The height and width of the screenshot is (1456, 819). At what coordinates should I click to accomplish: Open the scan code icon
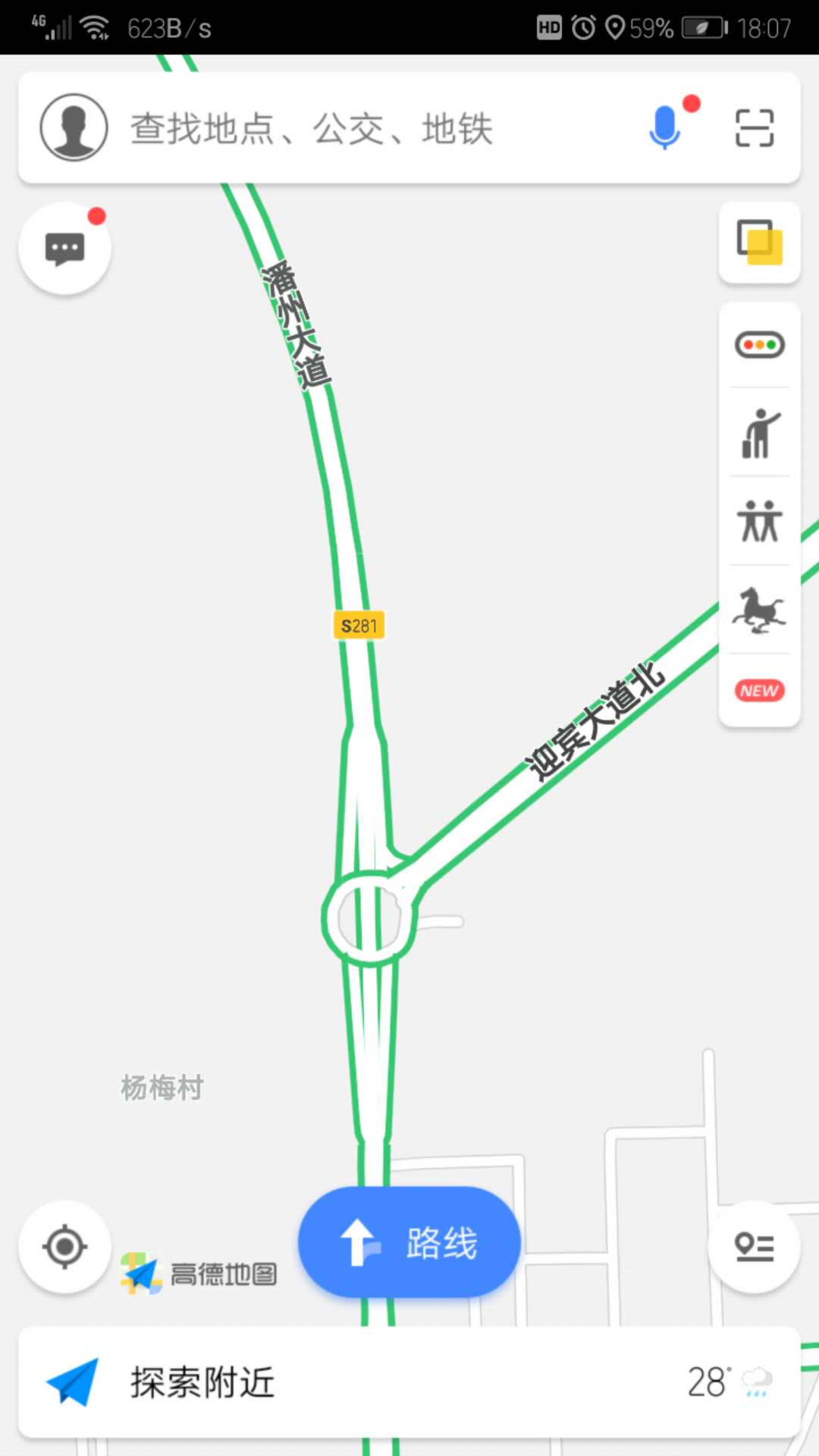pos(755,127)
